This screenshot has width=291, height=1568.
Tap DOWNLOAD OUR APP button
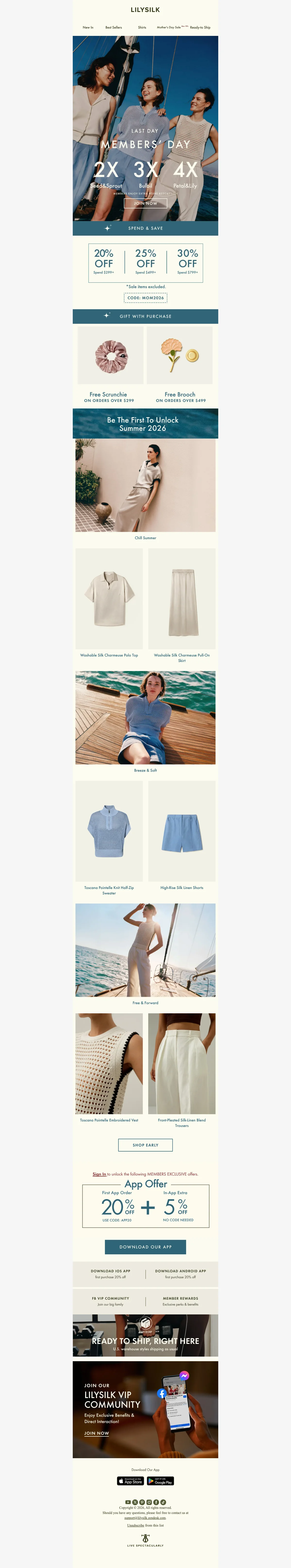click(145, 1247)
